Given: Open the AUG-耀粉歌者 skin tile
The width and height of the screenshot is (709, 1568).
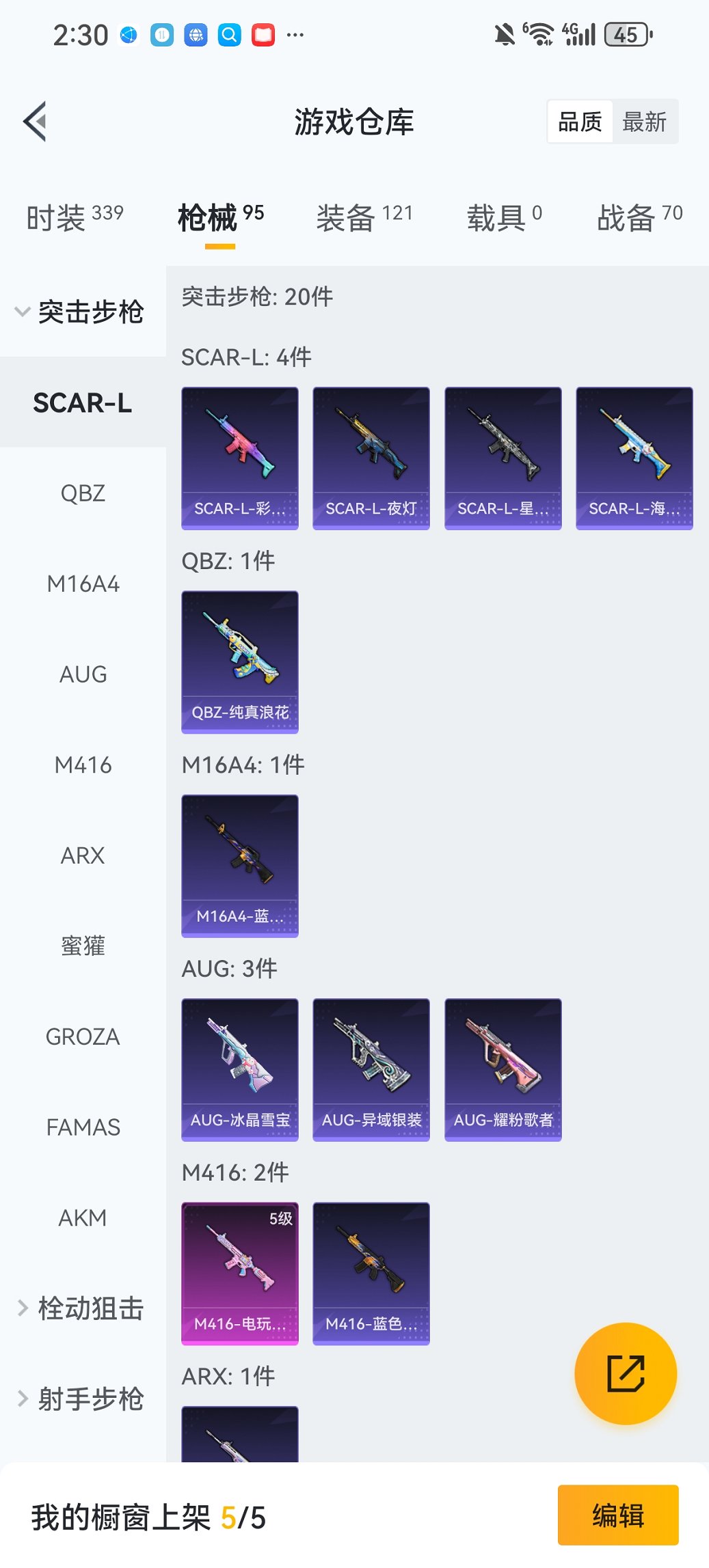Looking at the screenshot, I should coord(503,1069).
